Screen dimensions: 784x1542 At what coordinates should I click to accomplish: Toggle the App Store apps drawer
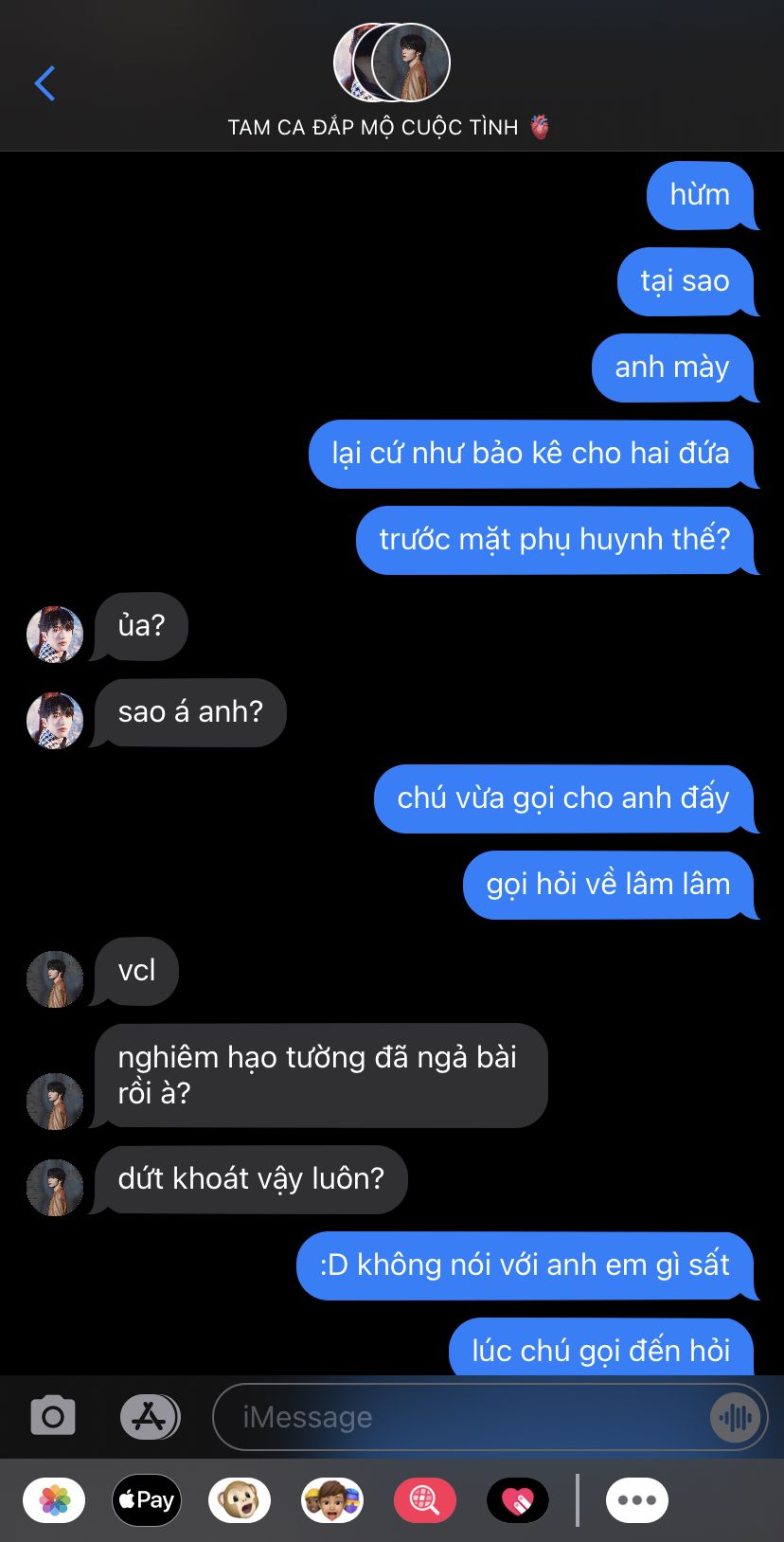(150, 1417)
